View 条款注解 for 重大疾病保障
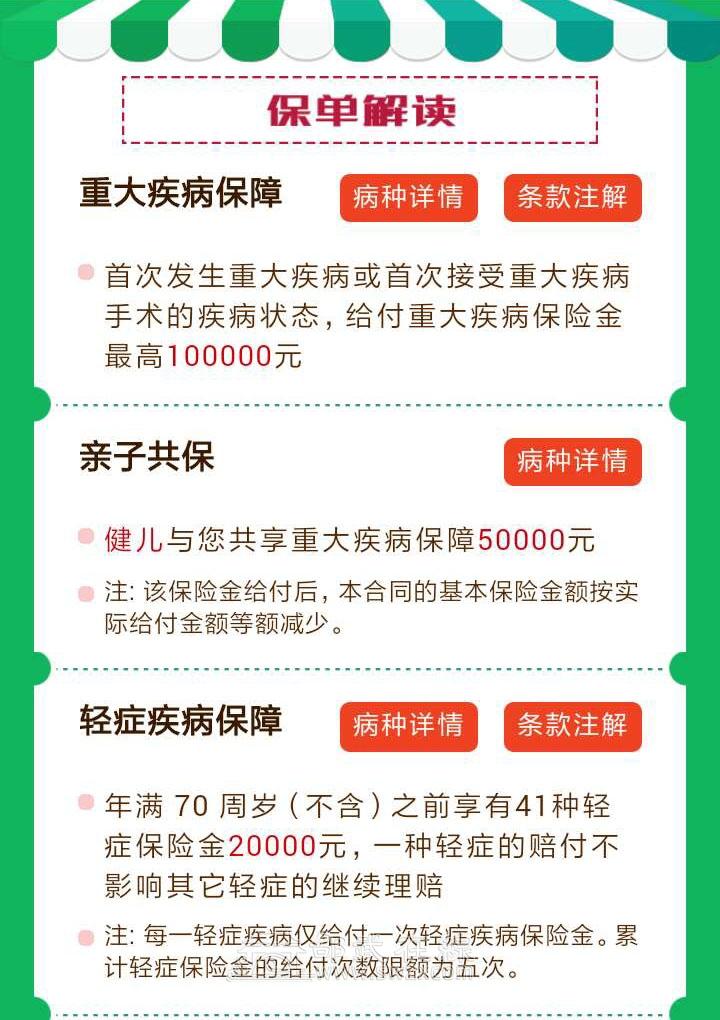The width and height of the screenshot is (720, 1020). coord(572,198)
